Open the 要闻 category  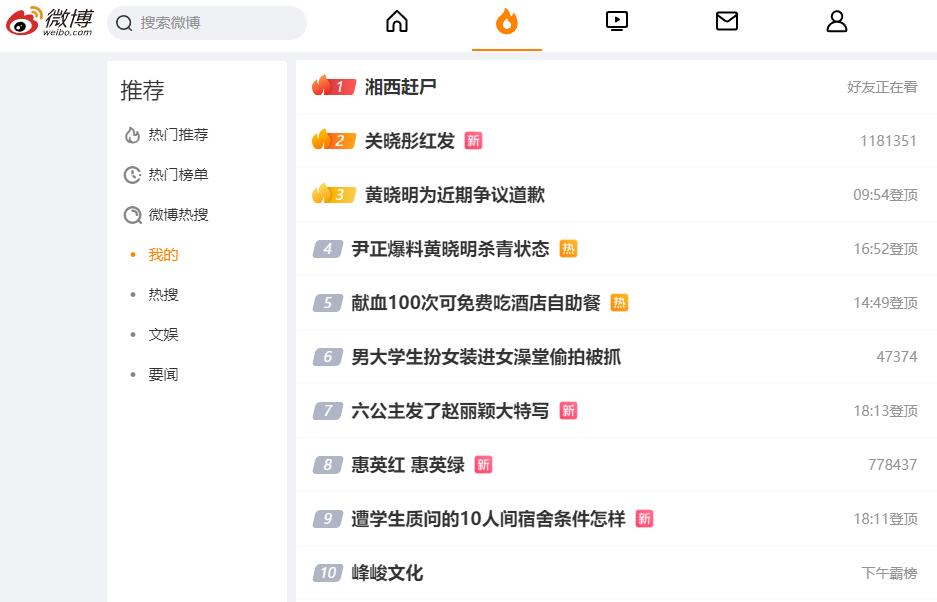(x=163, y=375)
